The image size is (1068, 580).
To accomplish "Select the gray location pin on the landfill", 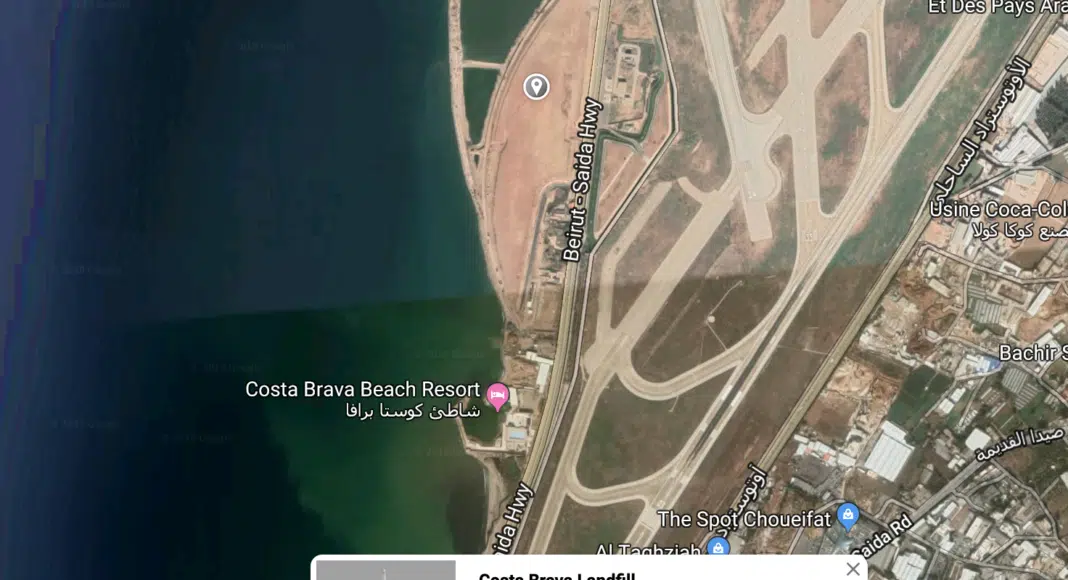I will coord(537,87).
